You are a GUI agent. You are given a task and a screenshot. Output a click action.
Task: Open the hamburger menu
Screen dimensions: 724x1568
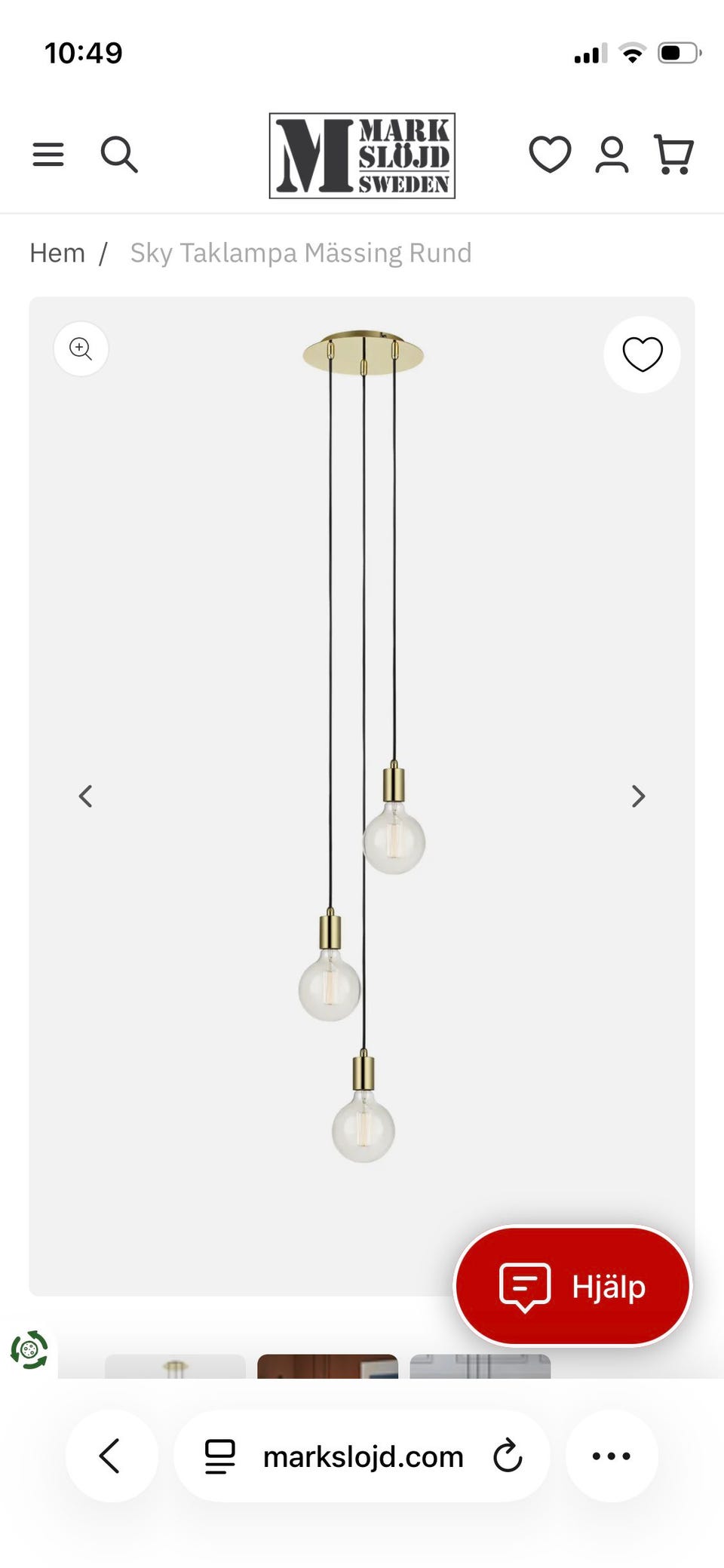pos(48,155)
